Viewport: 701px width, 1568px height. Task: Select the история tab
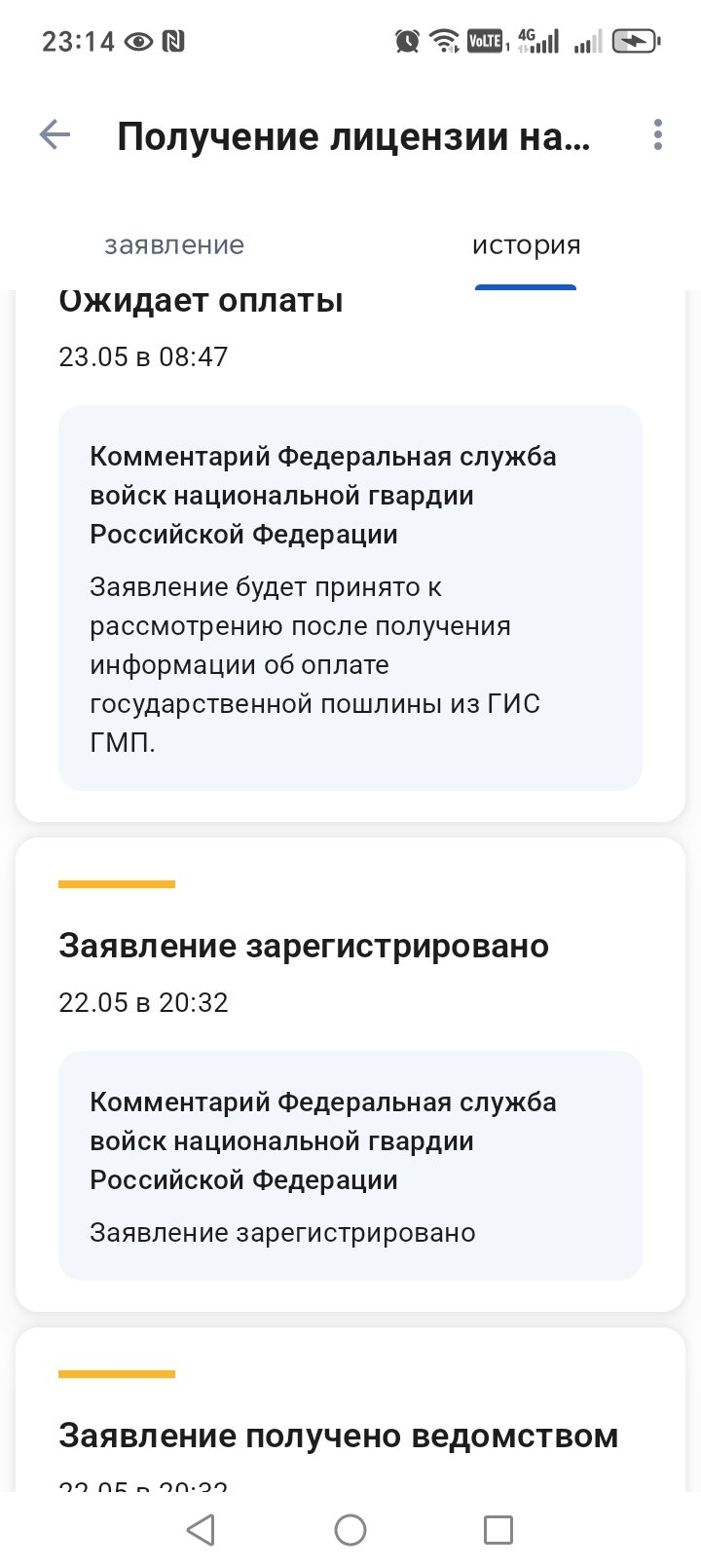pos(526,245)
